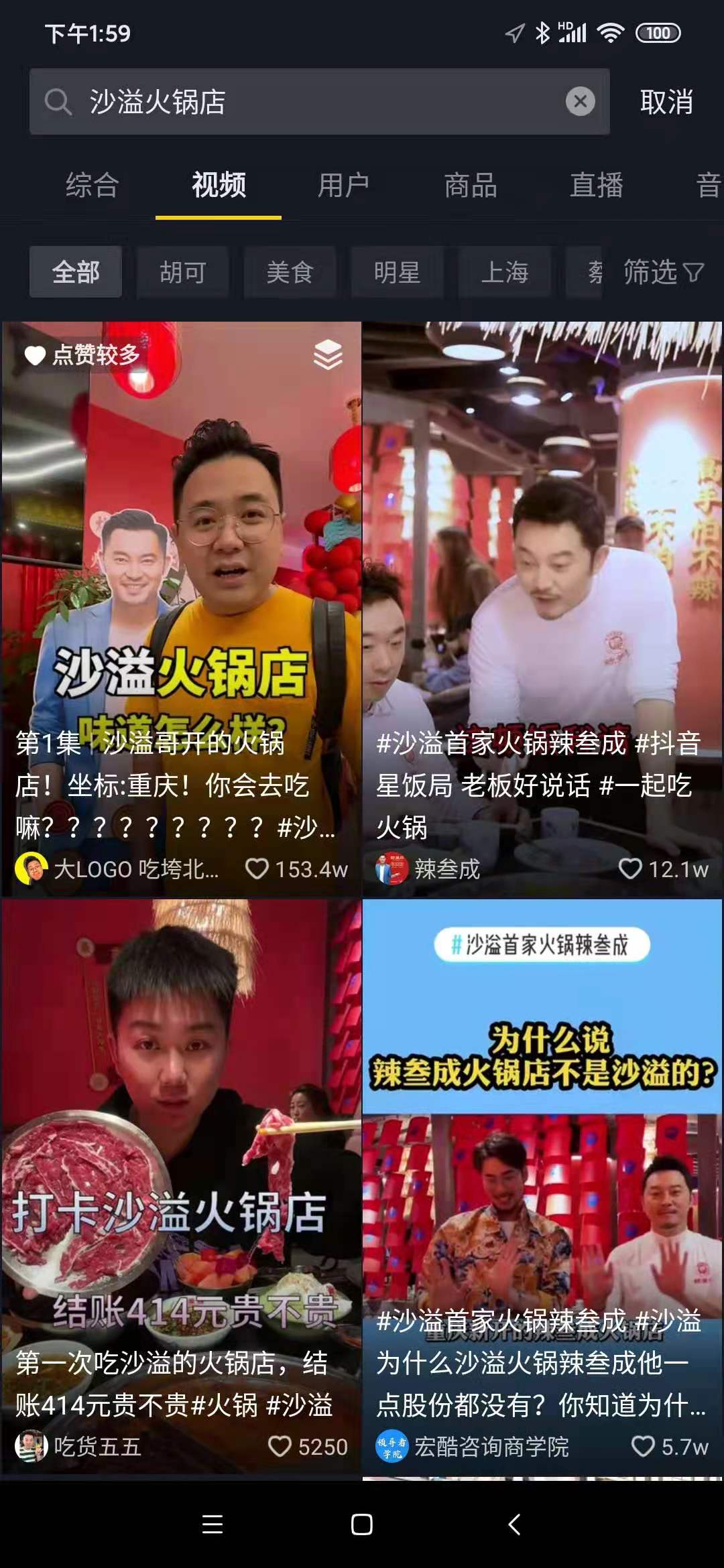The image size is (724, 1568).
Task: Enable the 美食 filter
Action: (290, 272)
